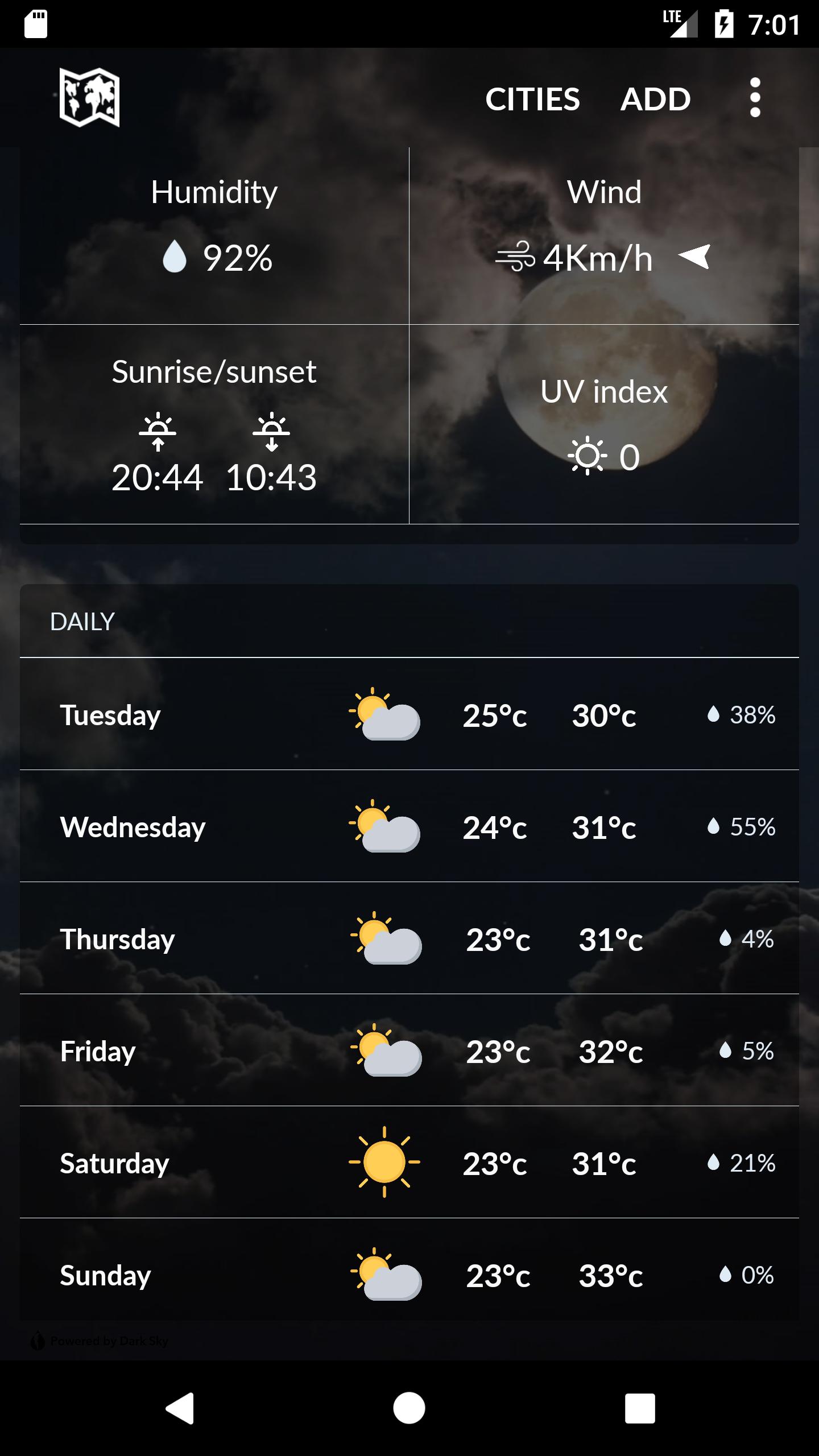This screenshot has height=1456, width=819.
Task: Open the CITIES menu item
Action: pyautogui.click(x=533, y=99)
